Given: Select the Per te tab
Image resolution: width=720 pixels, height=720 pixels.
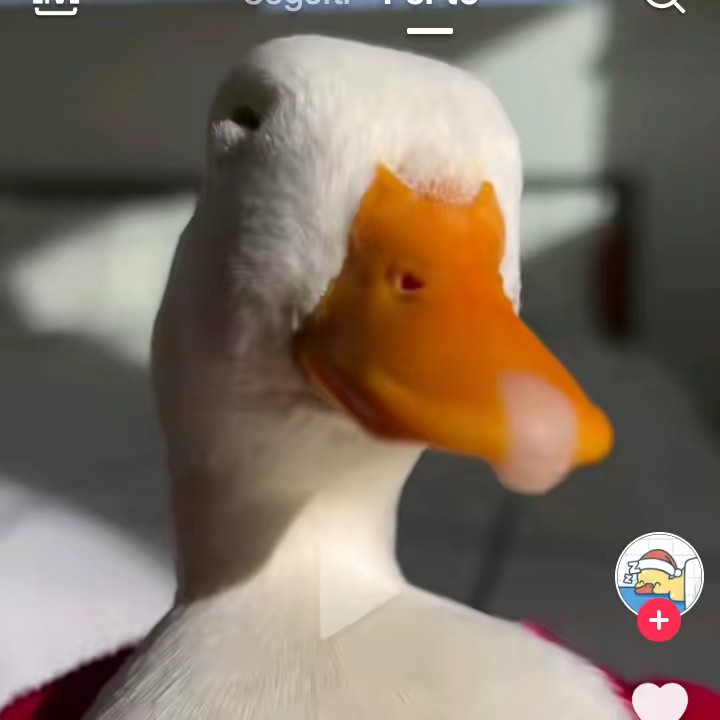Looking at the screenshot, I should point(431,3).
